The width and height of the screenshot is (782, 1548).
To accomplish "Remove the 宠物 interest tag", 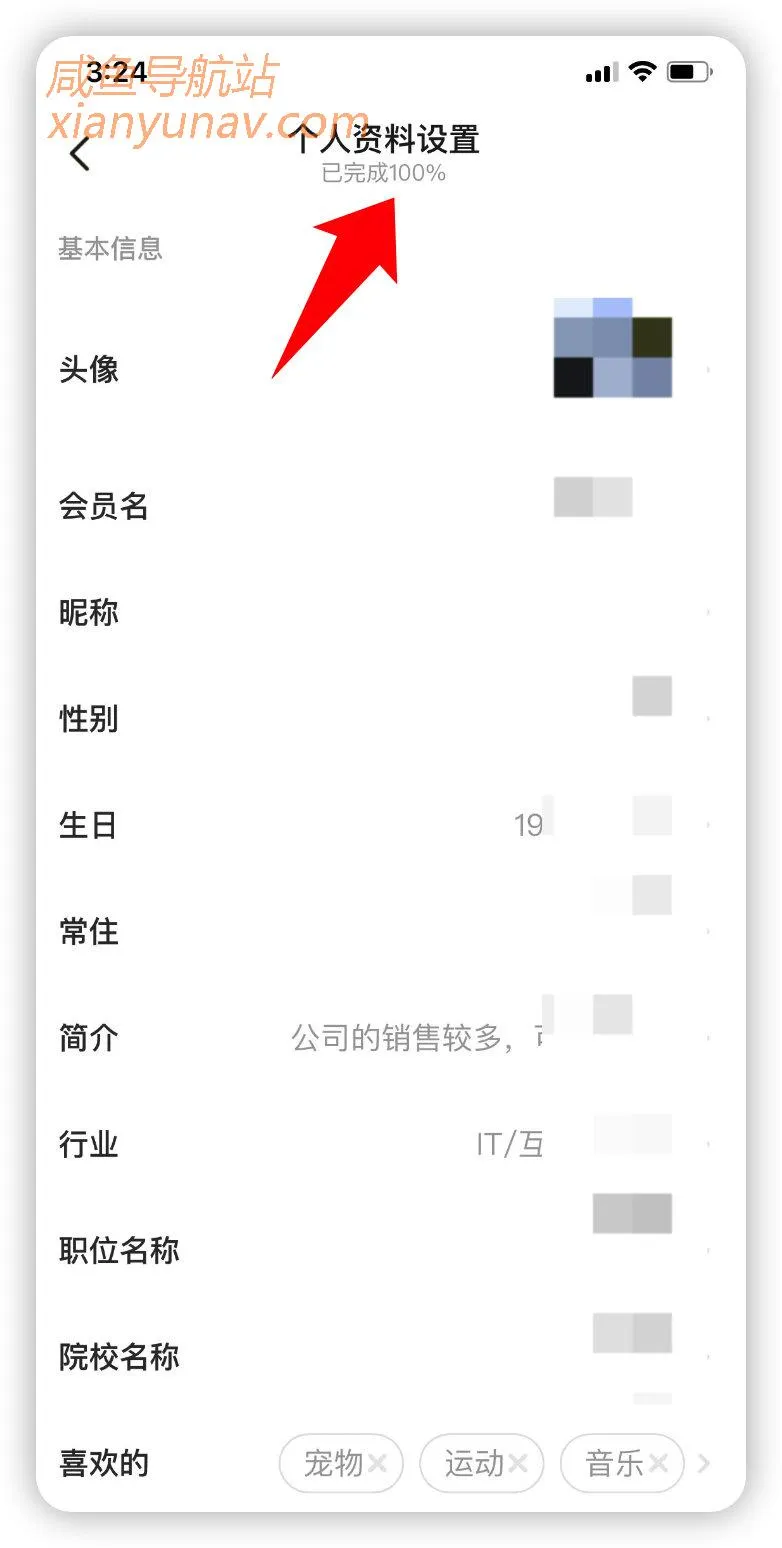I will click(380, 1463).
